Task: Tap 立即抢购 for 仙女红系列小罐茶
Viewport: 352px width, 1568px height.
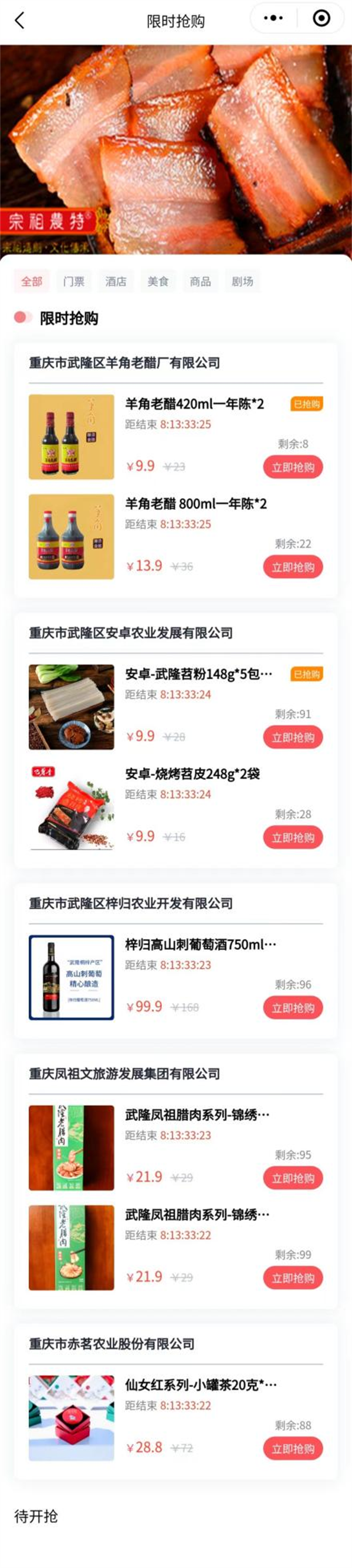Action: 293,1448
